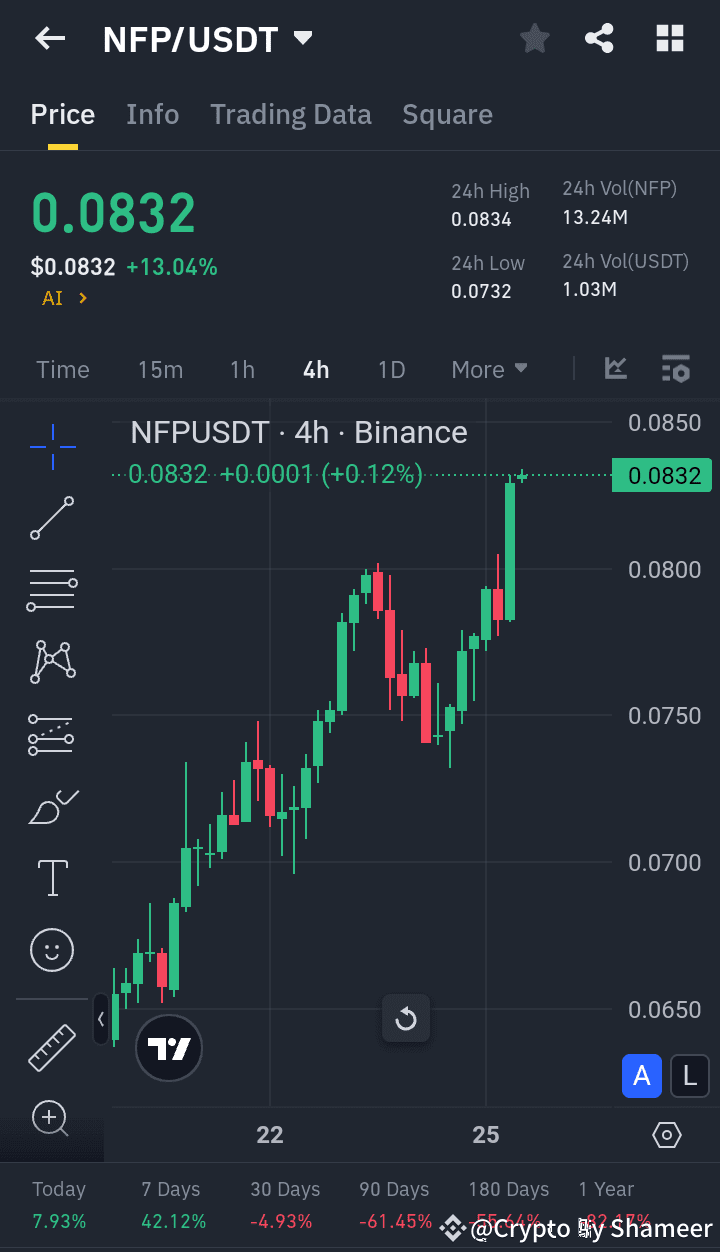Image resolution: width=720 pixels, height=1252 pixels.
Task: Open the Info tab
Action: (152, 114)
